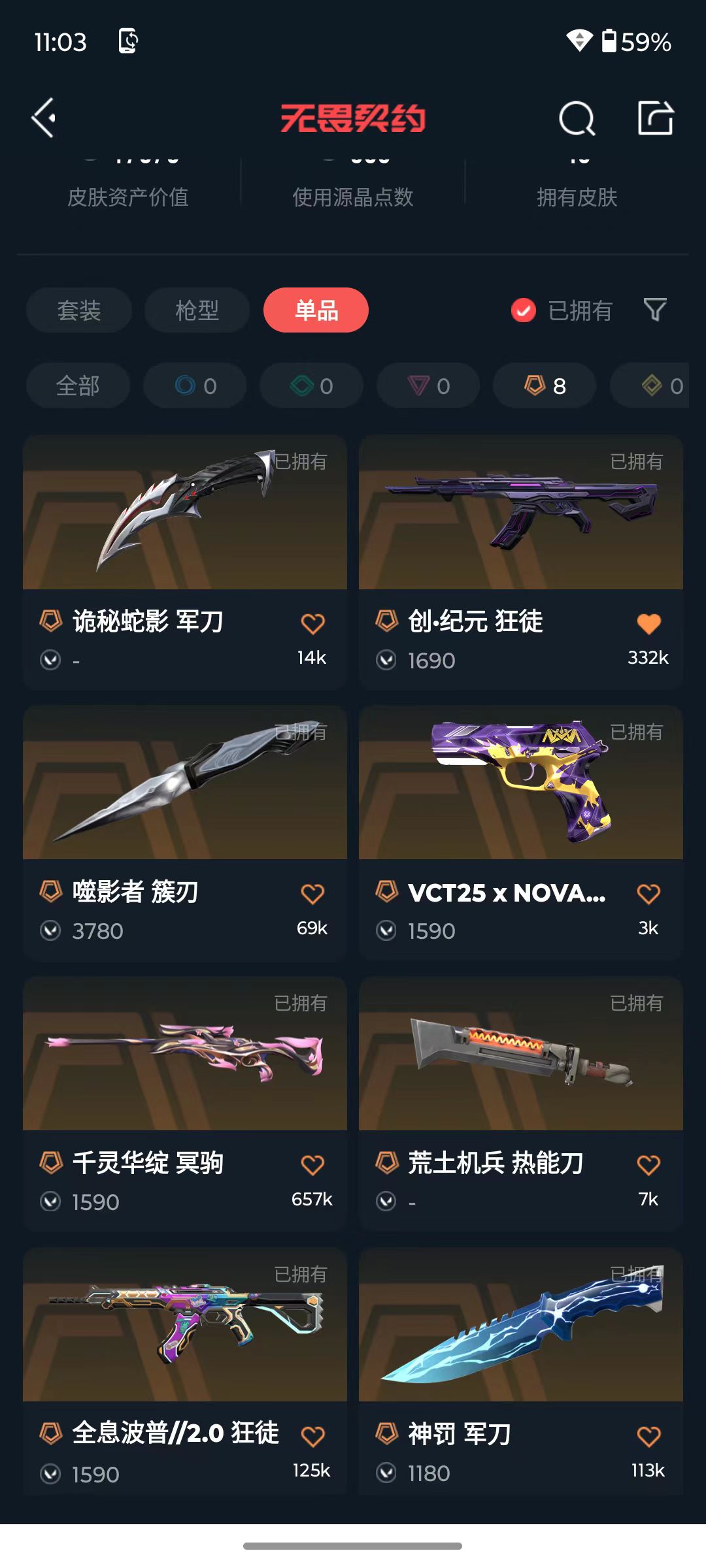The width and height of the screenshot is (706, 1568).
Task: Uncheck the 已拥有 owned filter
Action: 562,310
